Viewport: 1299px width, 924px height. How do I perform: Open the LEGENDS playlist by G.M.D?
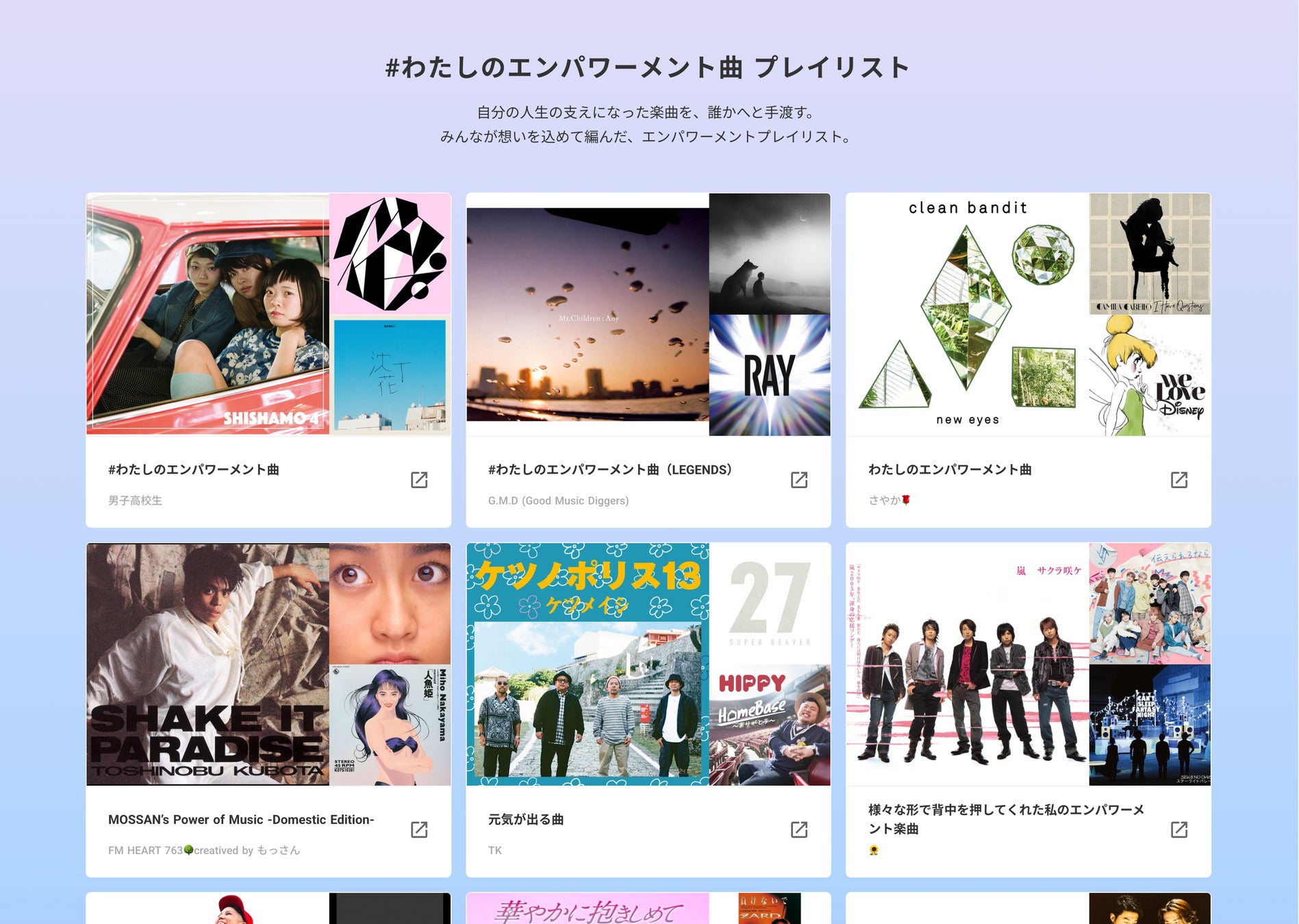tap(648, 360)
